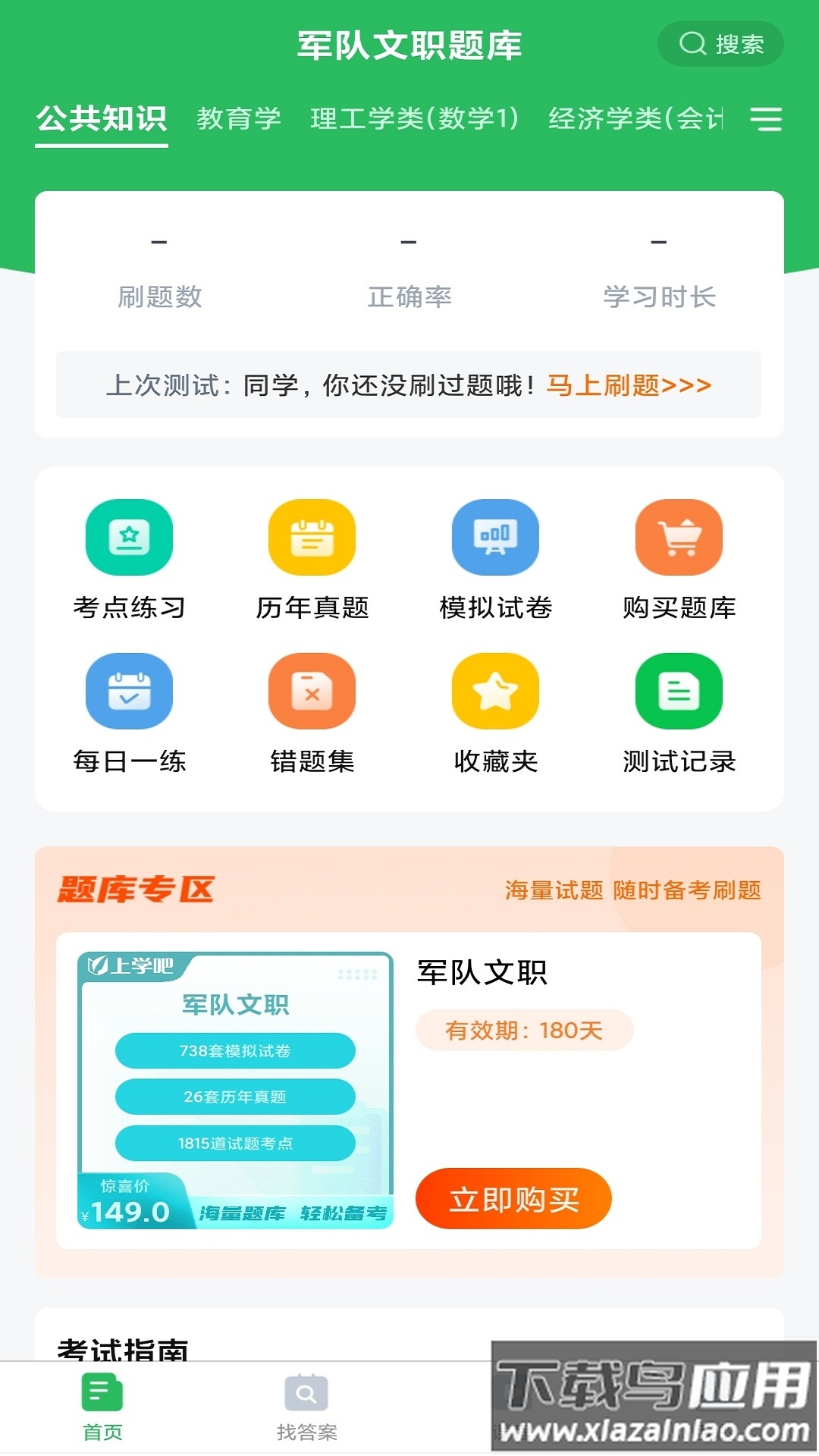The height and width of the screenshot is (1456, 819).
Task: Select the 理工学类(数学1) tab
Action: 414,120
